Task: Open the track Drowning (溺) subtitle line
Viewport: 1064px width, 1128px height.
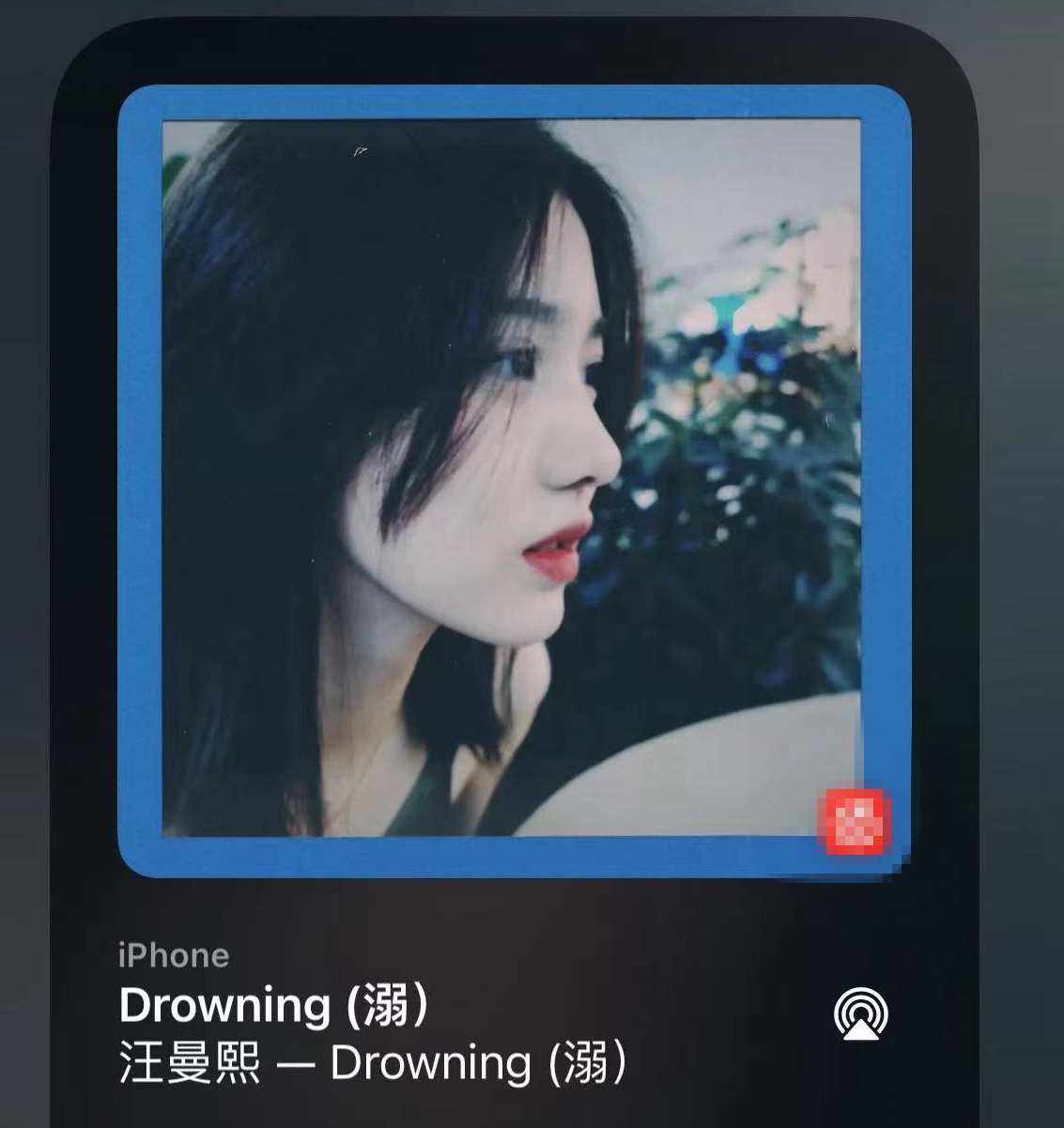Action: point(376,1063)
